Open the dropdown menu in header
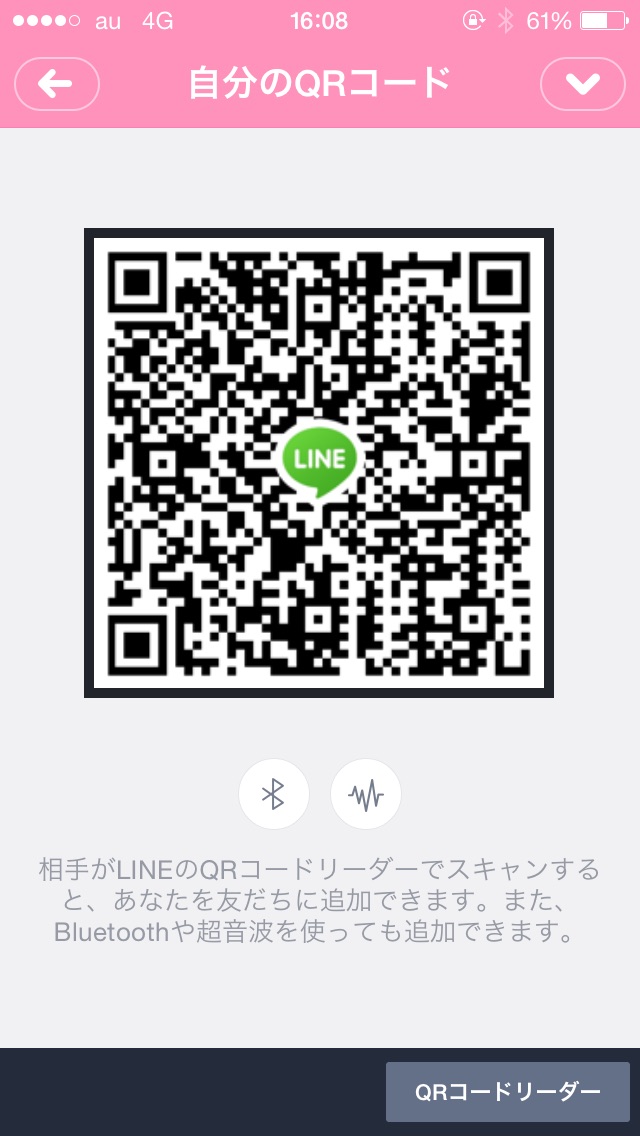Viewport: 640px width, 1136px height. 583,84
